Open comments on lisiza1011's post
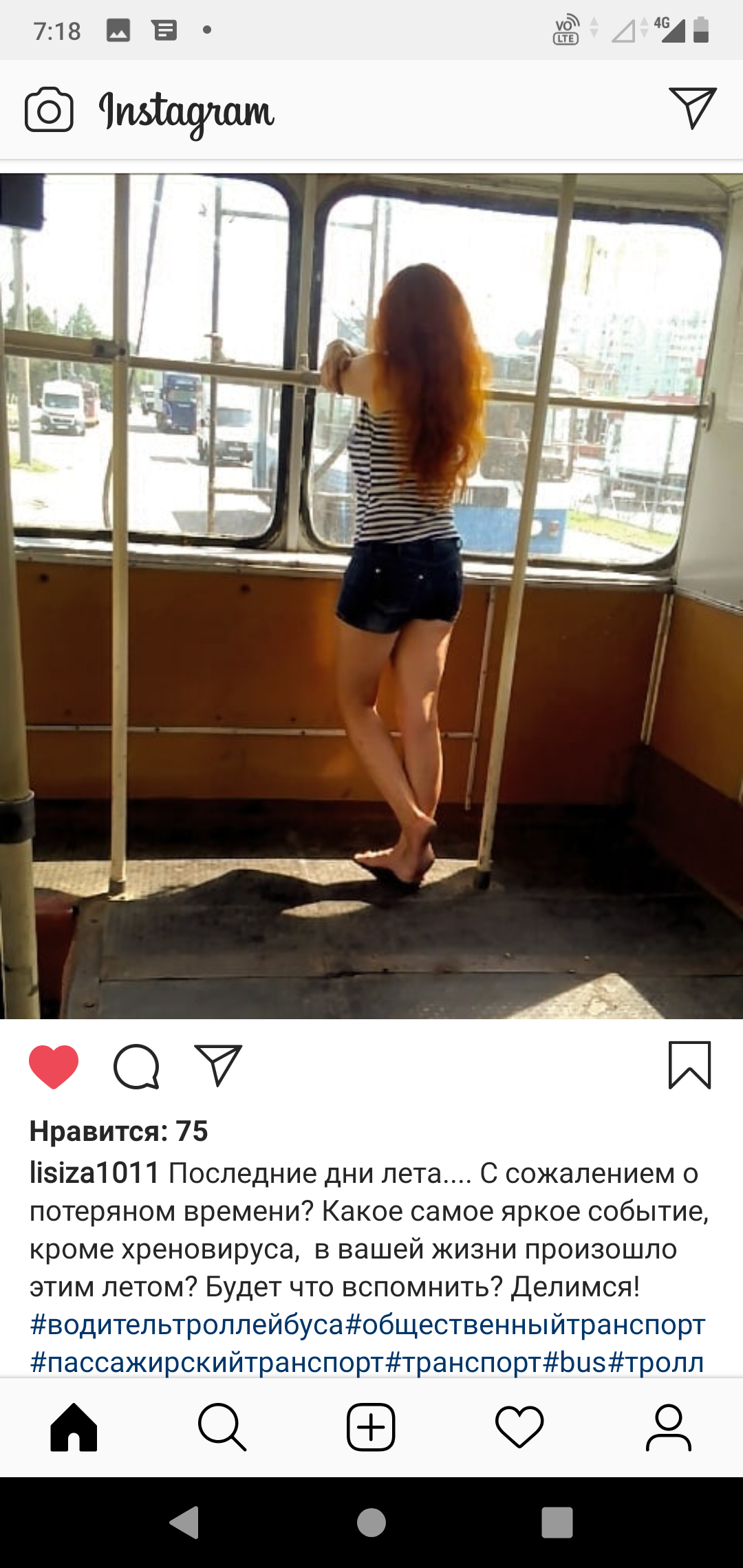743x1568 pixels. click(136, 1066)
